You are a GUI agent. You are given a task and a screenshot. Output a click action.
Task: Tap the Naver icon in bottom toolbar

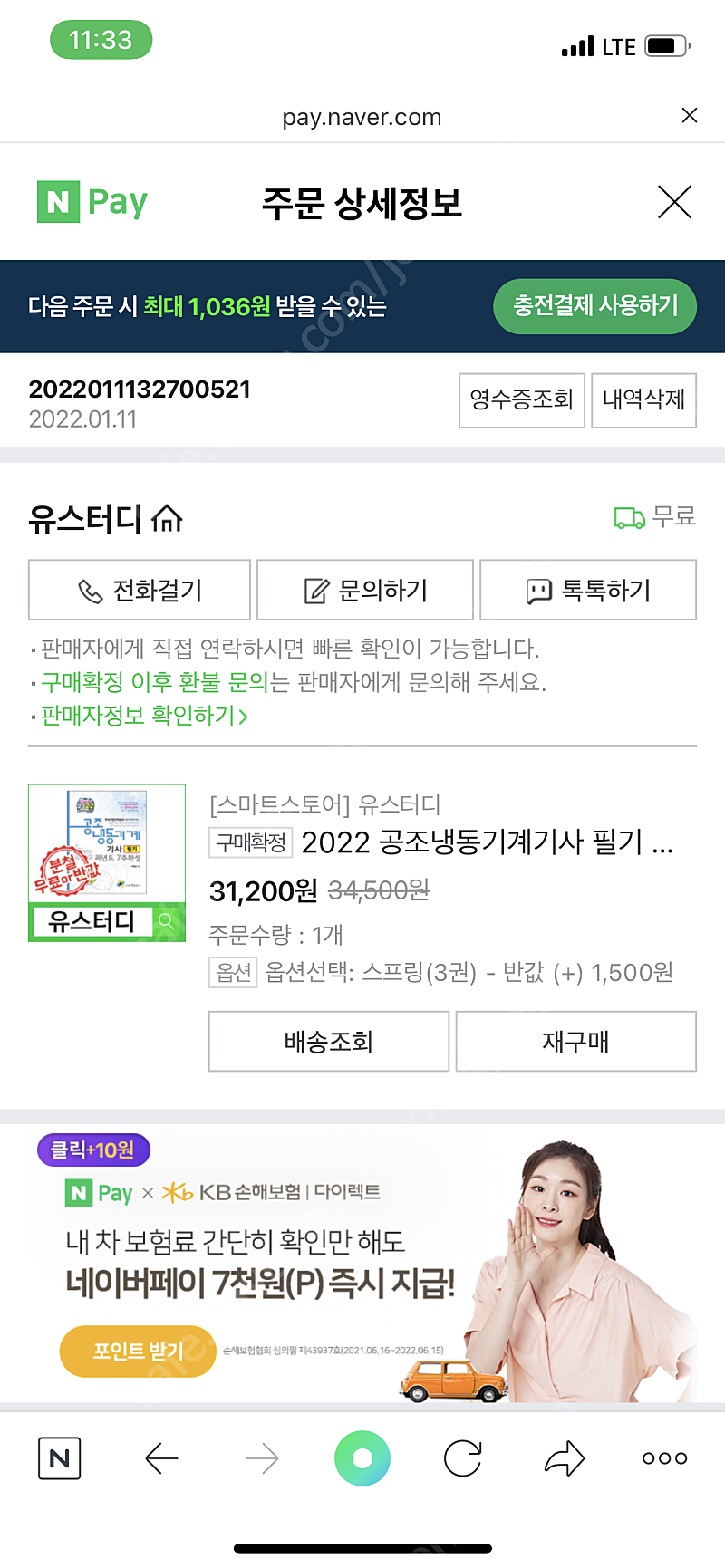(x=60, y=1458)
